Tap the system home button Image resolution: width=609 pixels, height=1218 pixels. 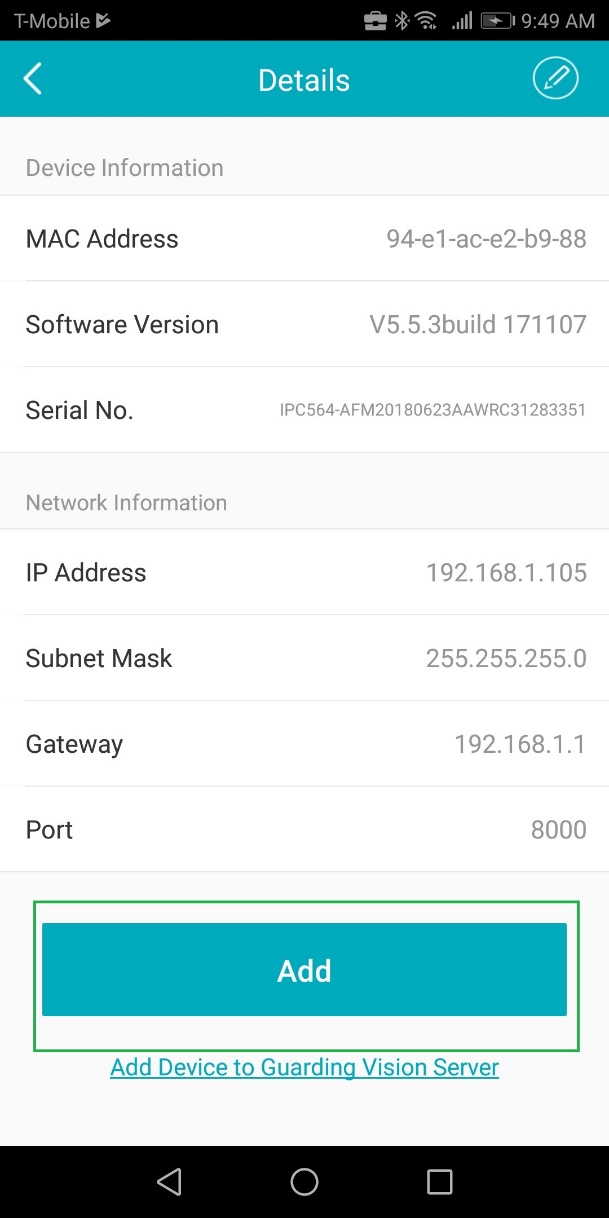click(304, 1182)
